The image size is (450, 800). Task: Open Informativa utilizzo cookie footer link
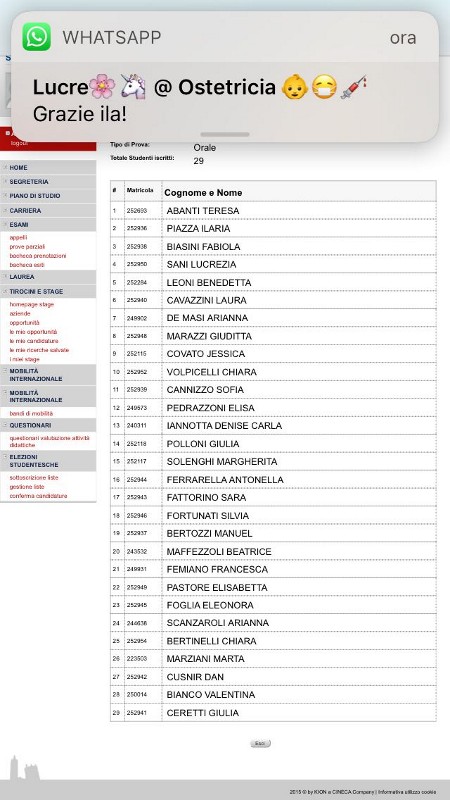click(x=407, y=792)
